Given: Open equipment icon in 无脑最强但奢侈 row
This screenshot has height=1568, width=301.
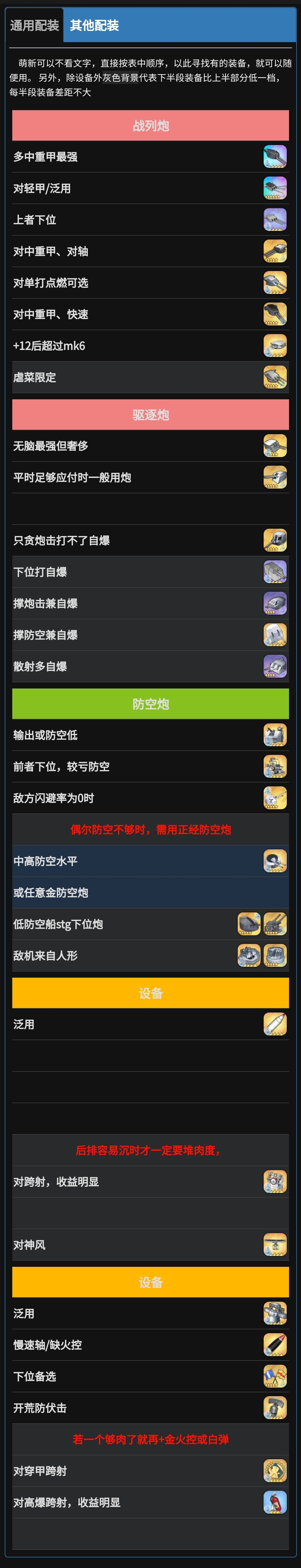Looking at the screenshot, I should (x=275, y=446).
